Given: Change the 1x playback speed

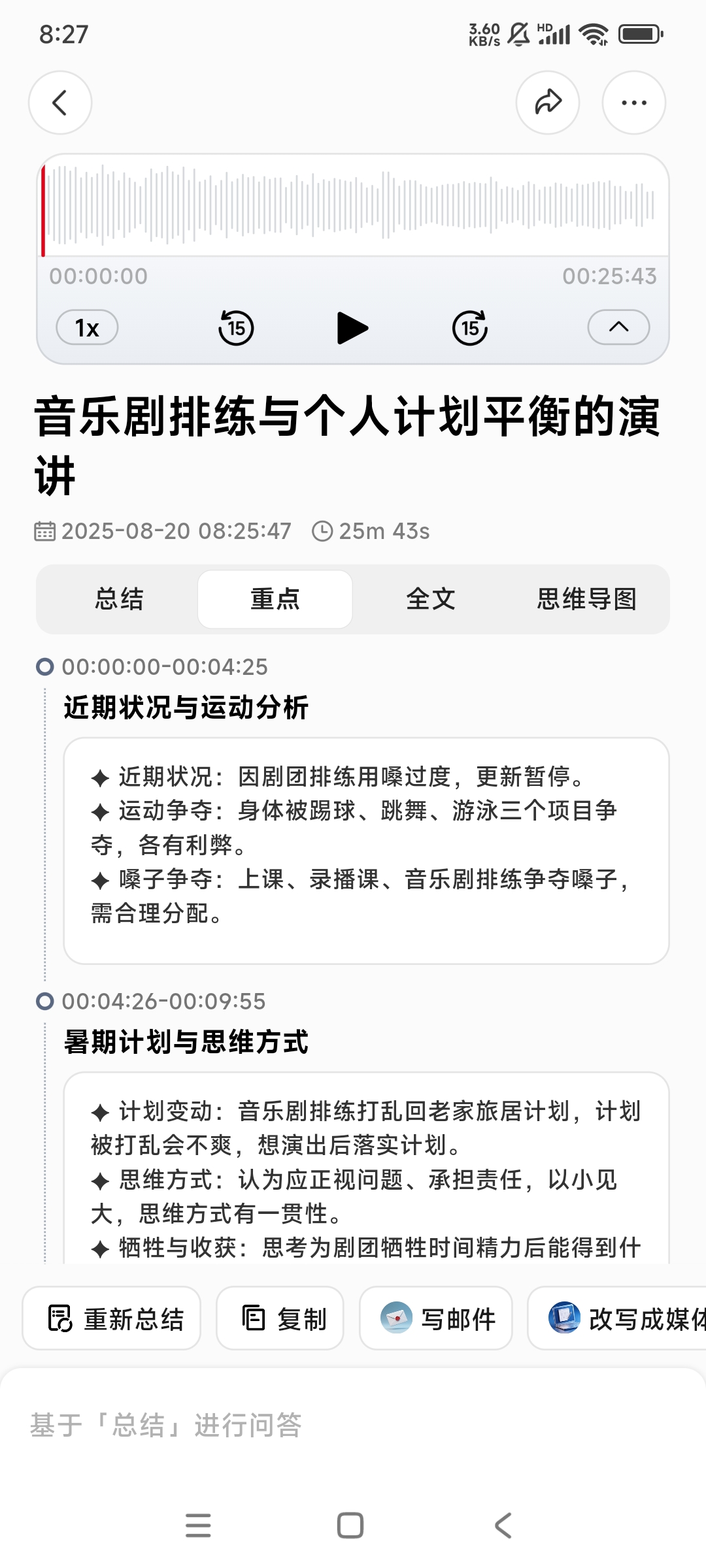Looking at the screenshot, I should coord(87,327).
